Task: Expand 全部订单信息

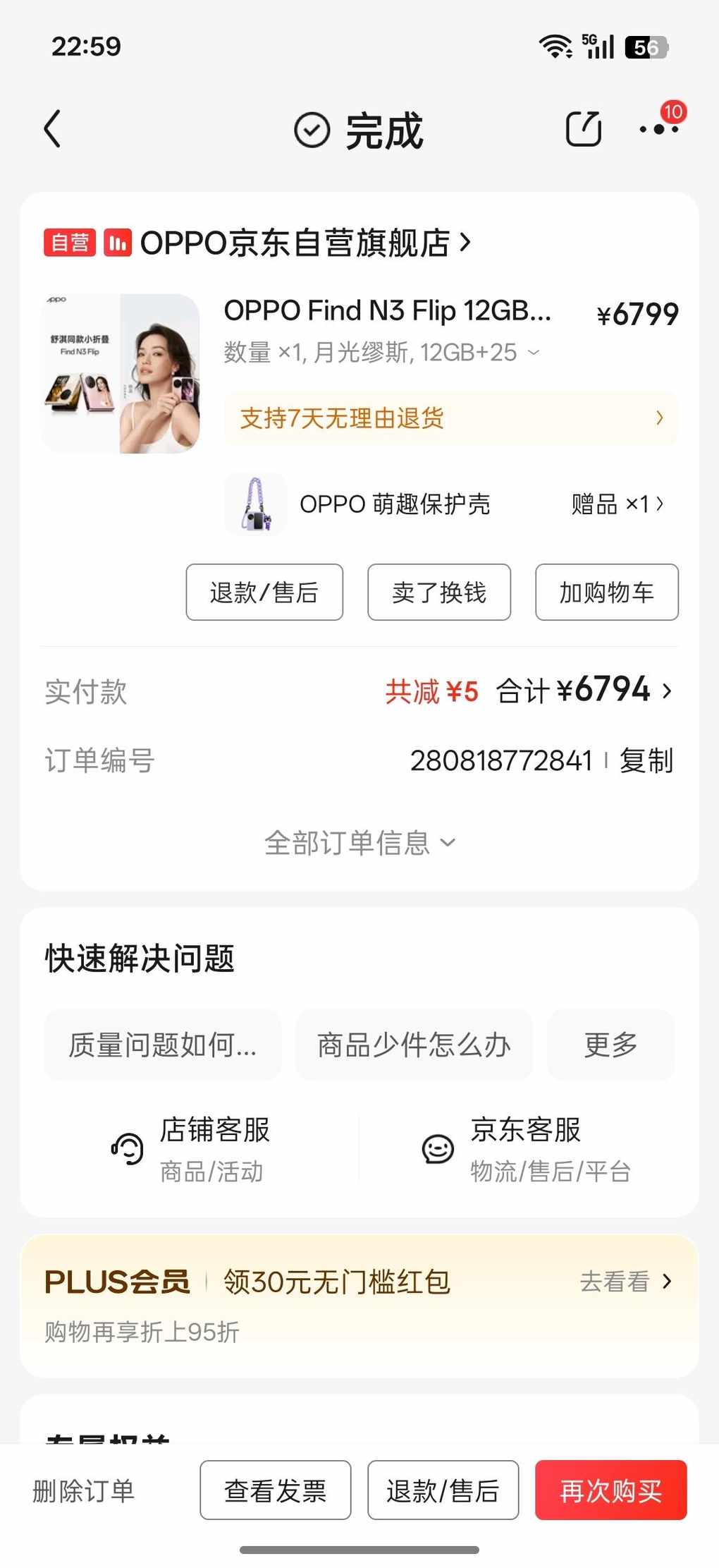Action: (359, 843)
